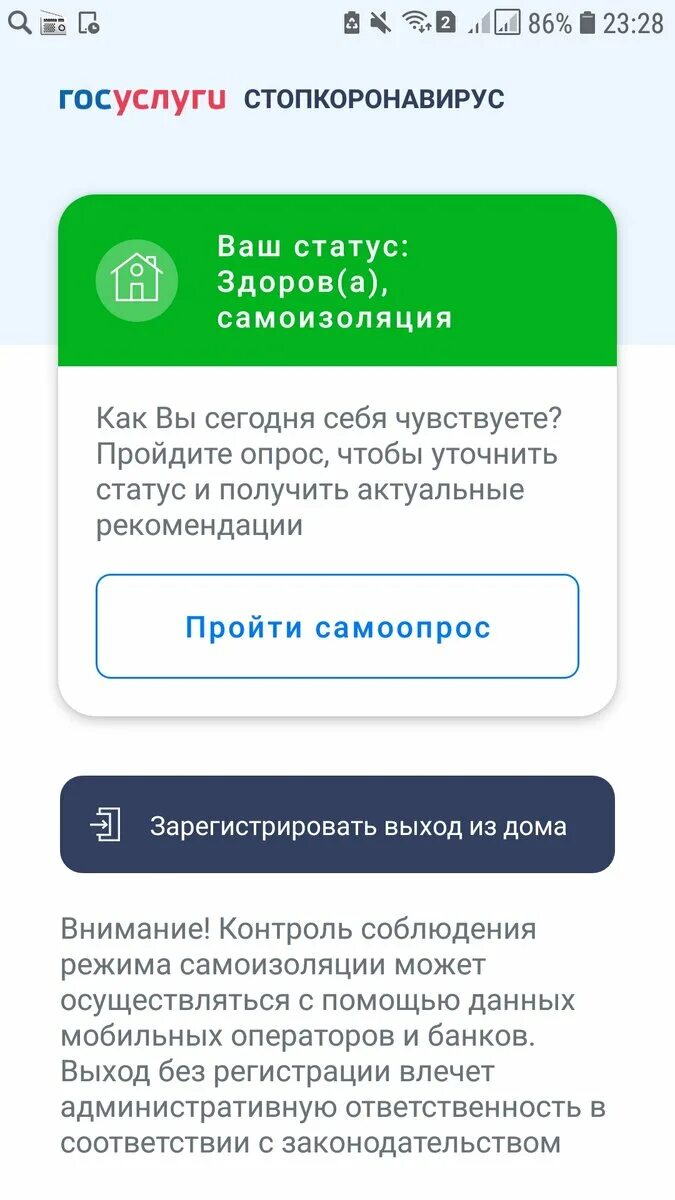Register leaving home with Зарегистрировать выход из дома
Screen dimensions: 675x1200
tap(337, 825)
